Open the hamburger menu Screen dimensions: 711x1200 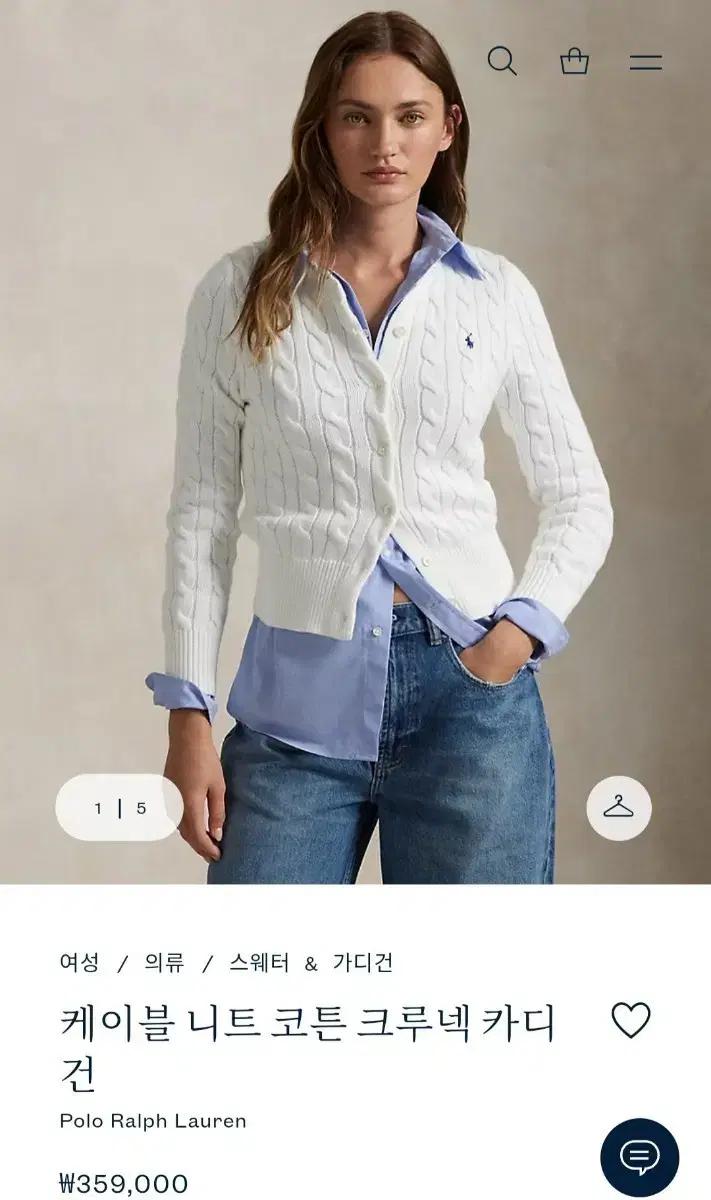646,62
